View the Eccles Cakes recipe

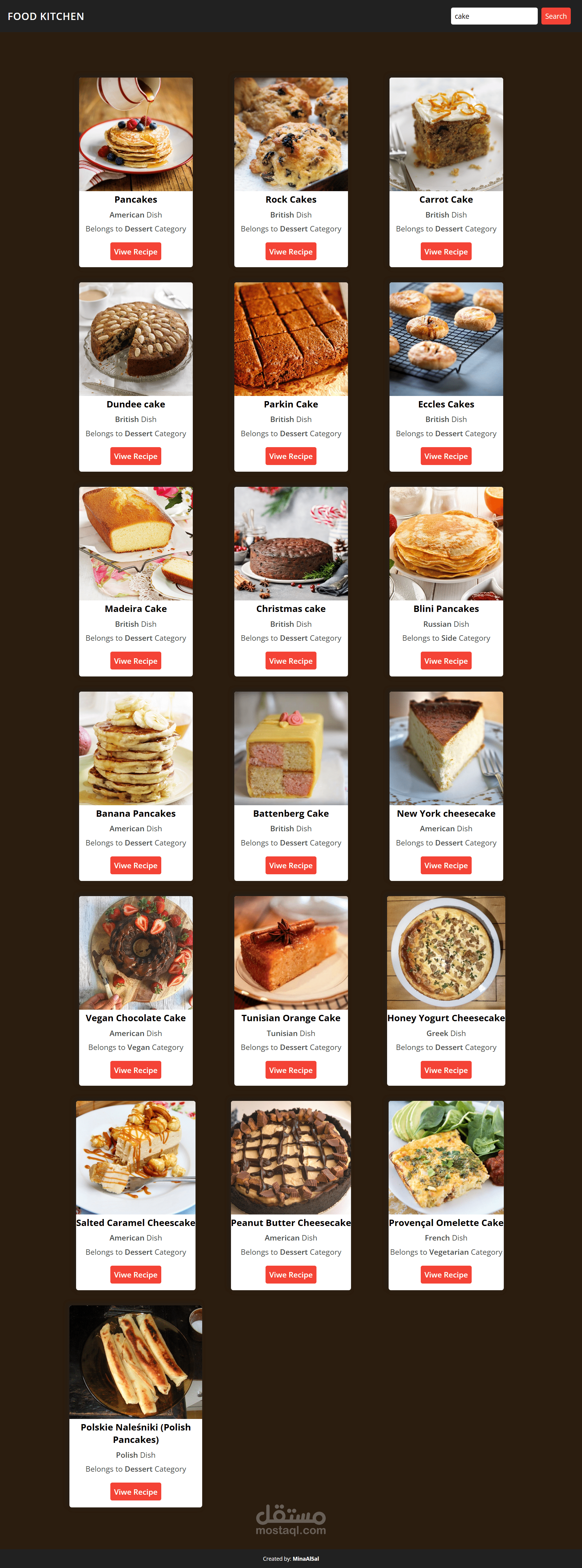446,457
